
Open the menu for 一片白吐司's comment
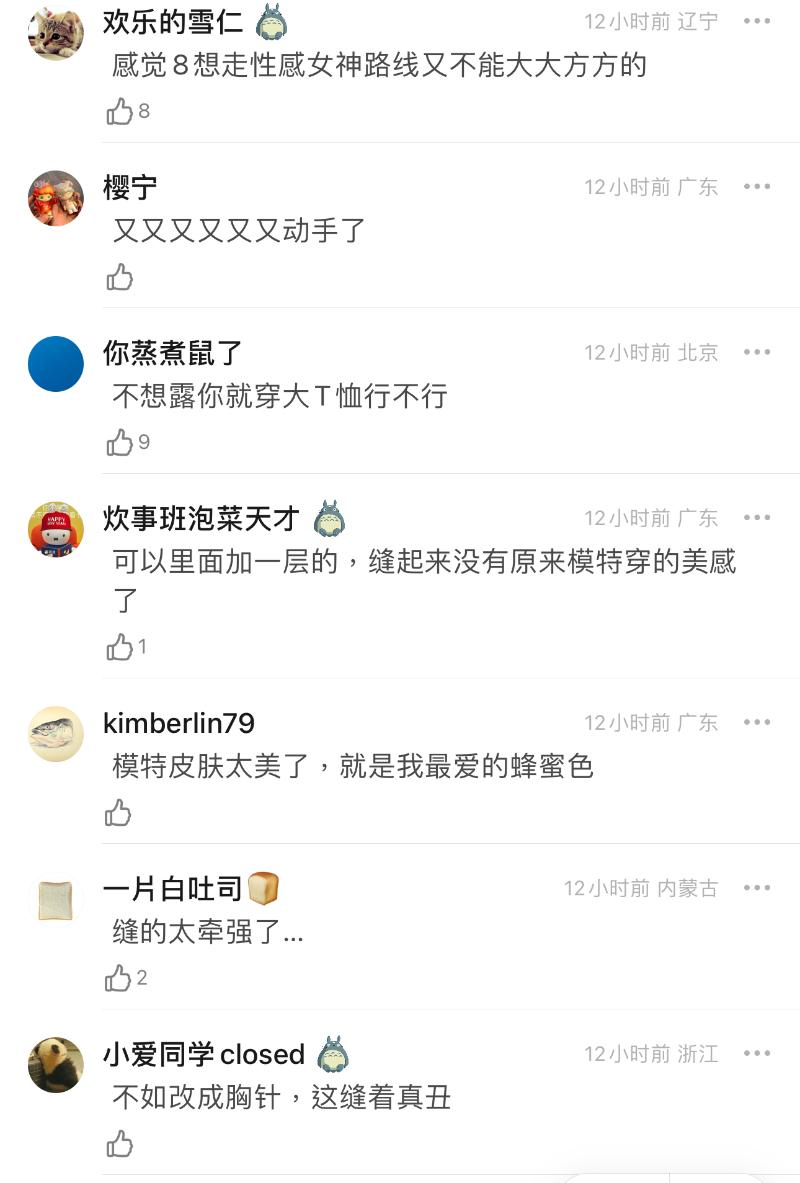757,888
